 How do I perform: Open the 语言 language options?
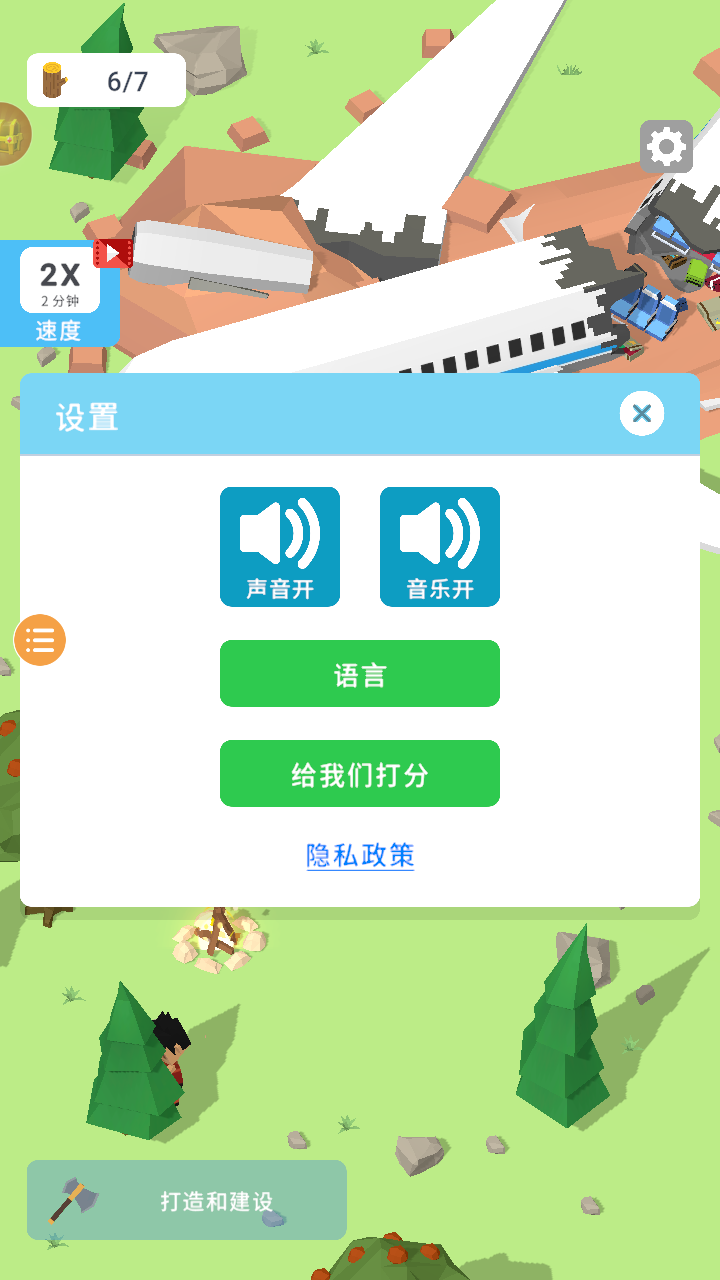tap(360, 674)
